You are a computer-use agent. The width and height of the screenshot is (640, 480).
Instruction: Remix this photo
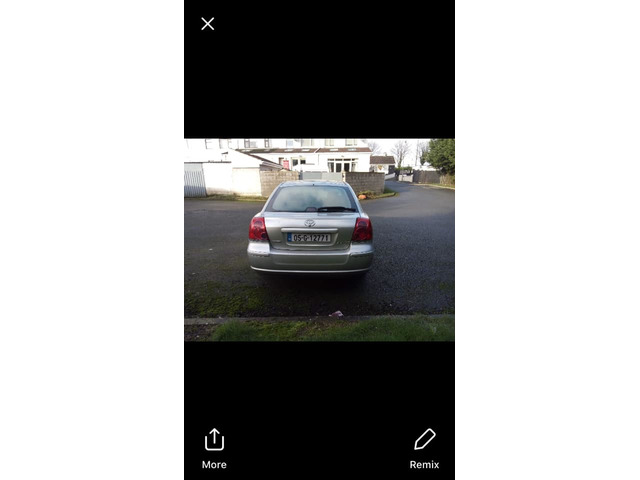424,448
